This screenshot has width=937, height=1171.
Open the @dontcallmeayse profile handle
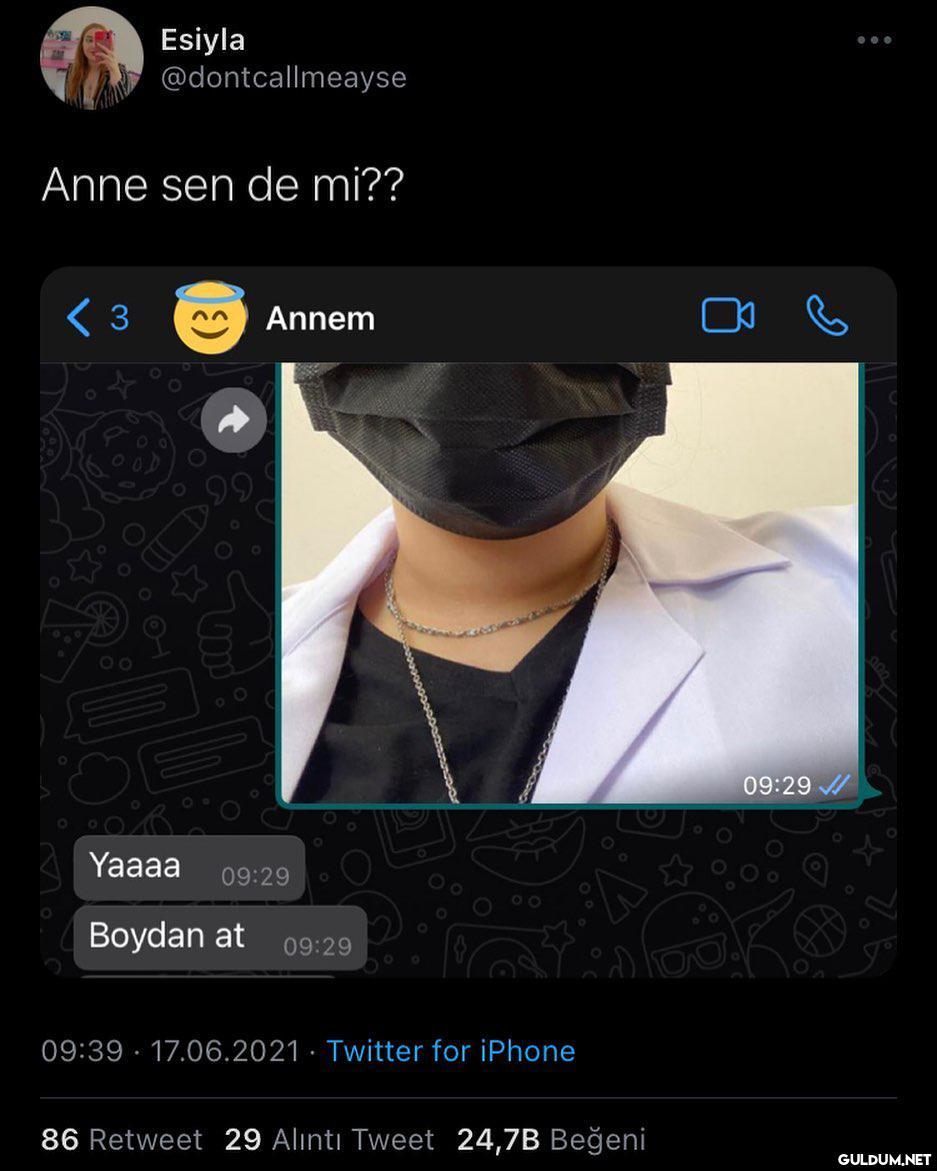coord(283,78)
